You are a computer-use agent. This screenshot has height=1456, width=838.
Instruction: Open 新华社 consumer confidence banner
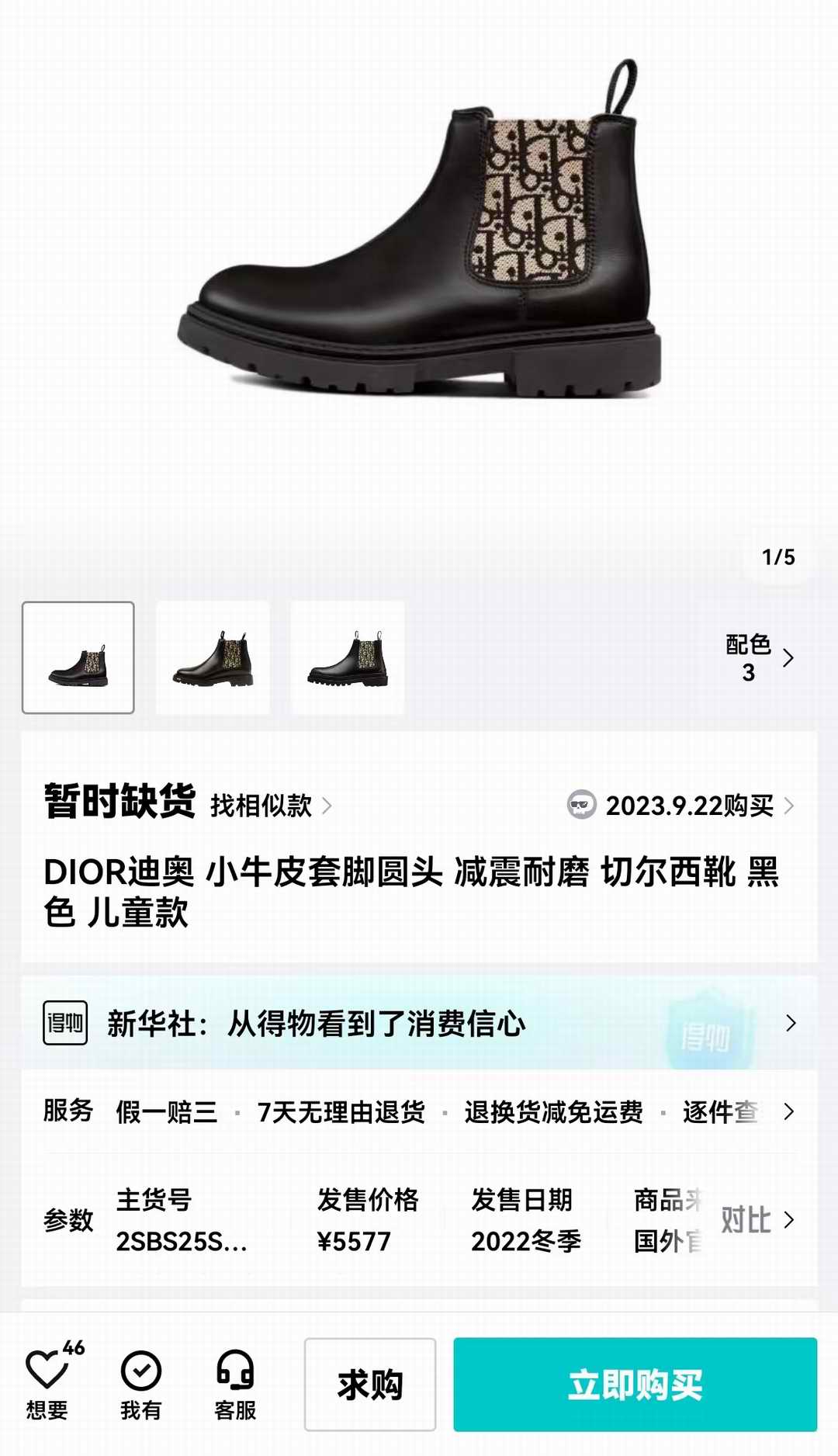[x=419, y=1023]
